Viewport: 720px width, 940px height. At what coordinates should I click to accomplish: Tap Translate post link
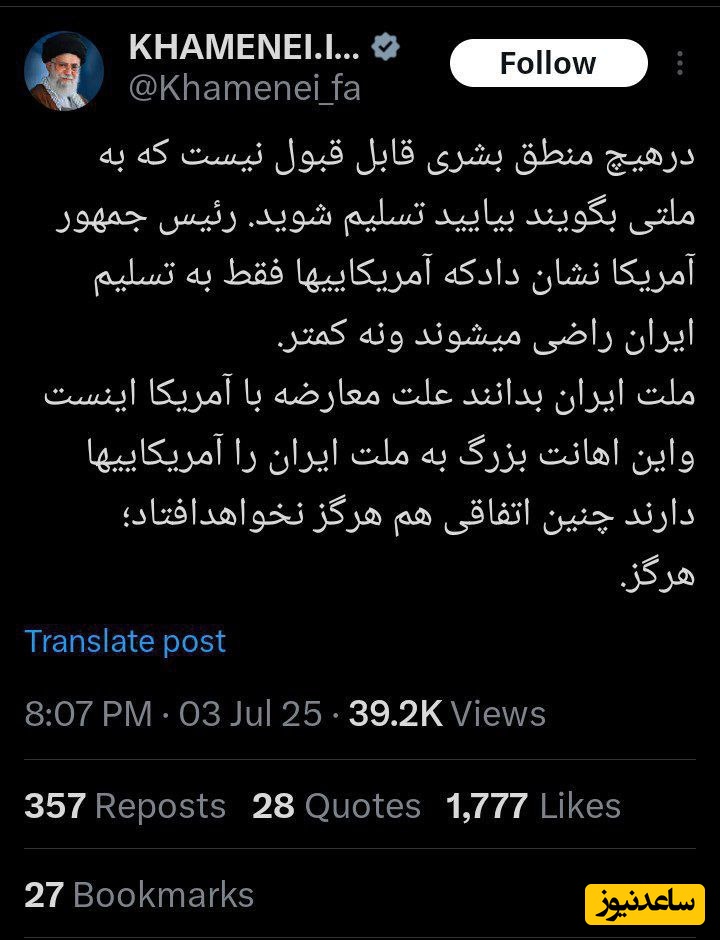[x=125, y=641]
